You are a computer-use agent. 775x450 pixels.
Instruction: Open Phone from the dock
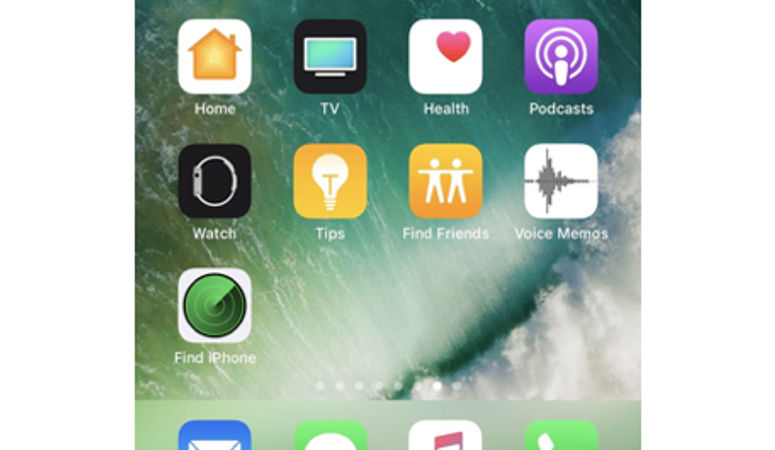click(561, 436)
